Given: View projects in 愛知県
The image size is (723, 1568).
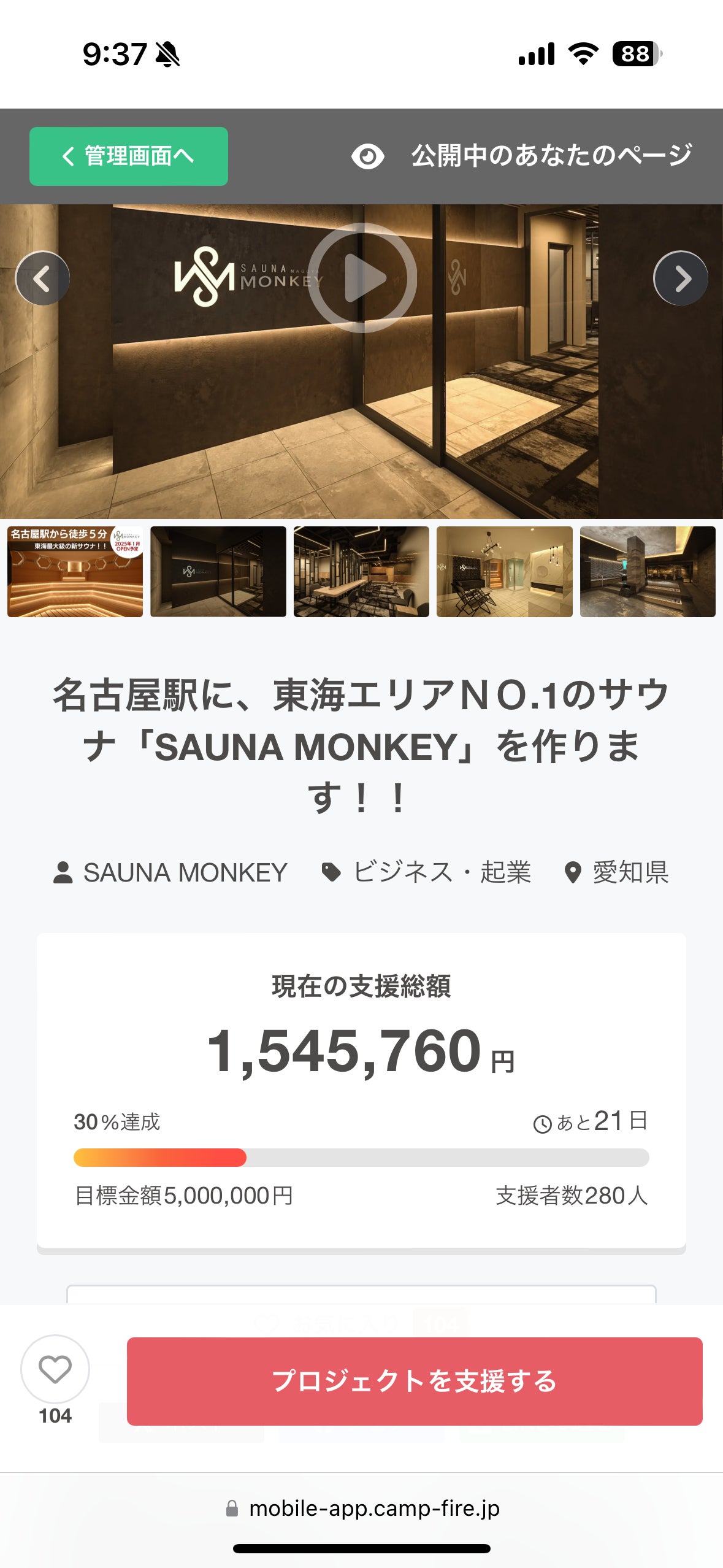Looking at the screenshot, I should (618, 872).
